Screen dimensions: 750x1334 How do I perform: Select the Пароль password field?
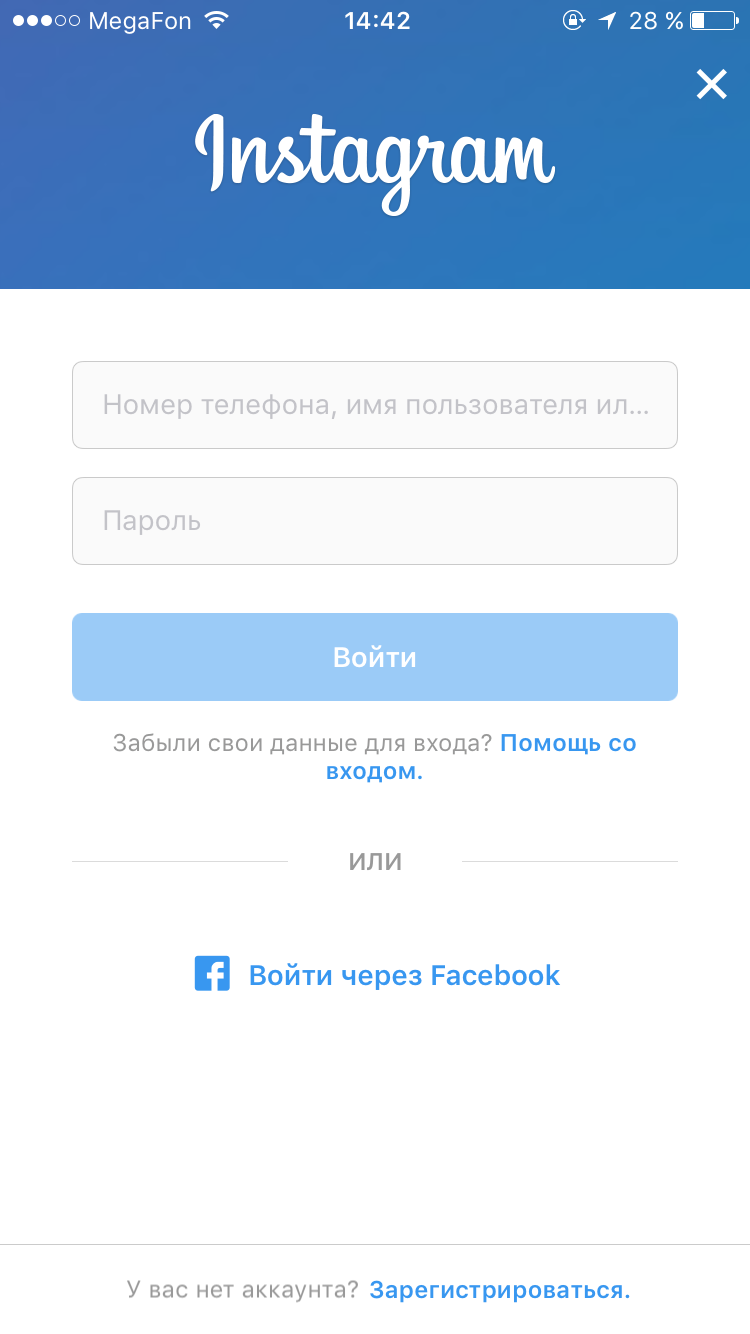(375, 521)
